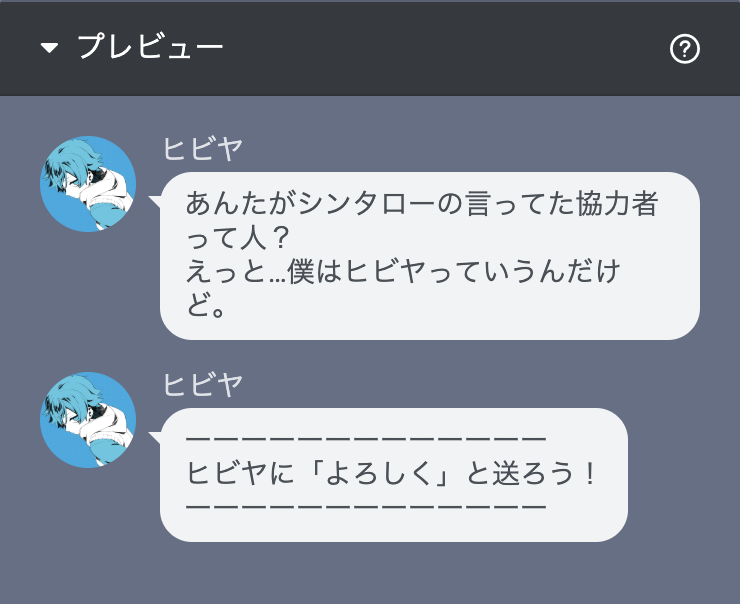Open the help question mark icon
The width and height of the screenshot is (740, 604).
click(684, 49)
